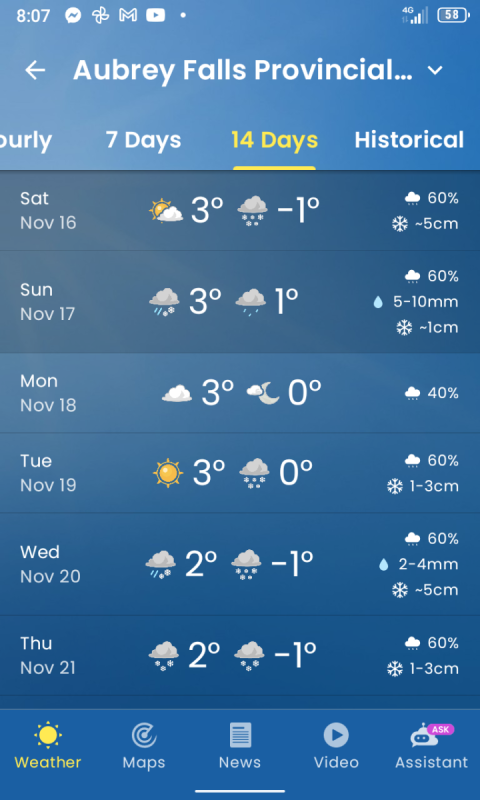This screenshot has width=480, height=800.
Task: Switch to the Hourly tab
Action: tap(26, 141)
